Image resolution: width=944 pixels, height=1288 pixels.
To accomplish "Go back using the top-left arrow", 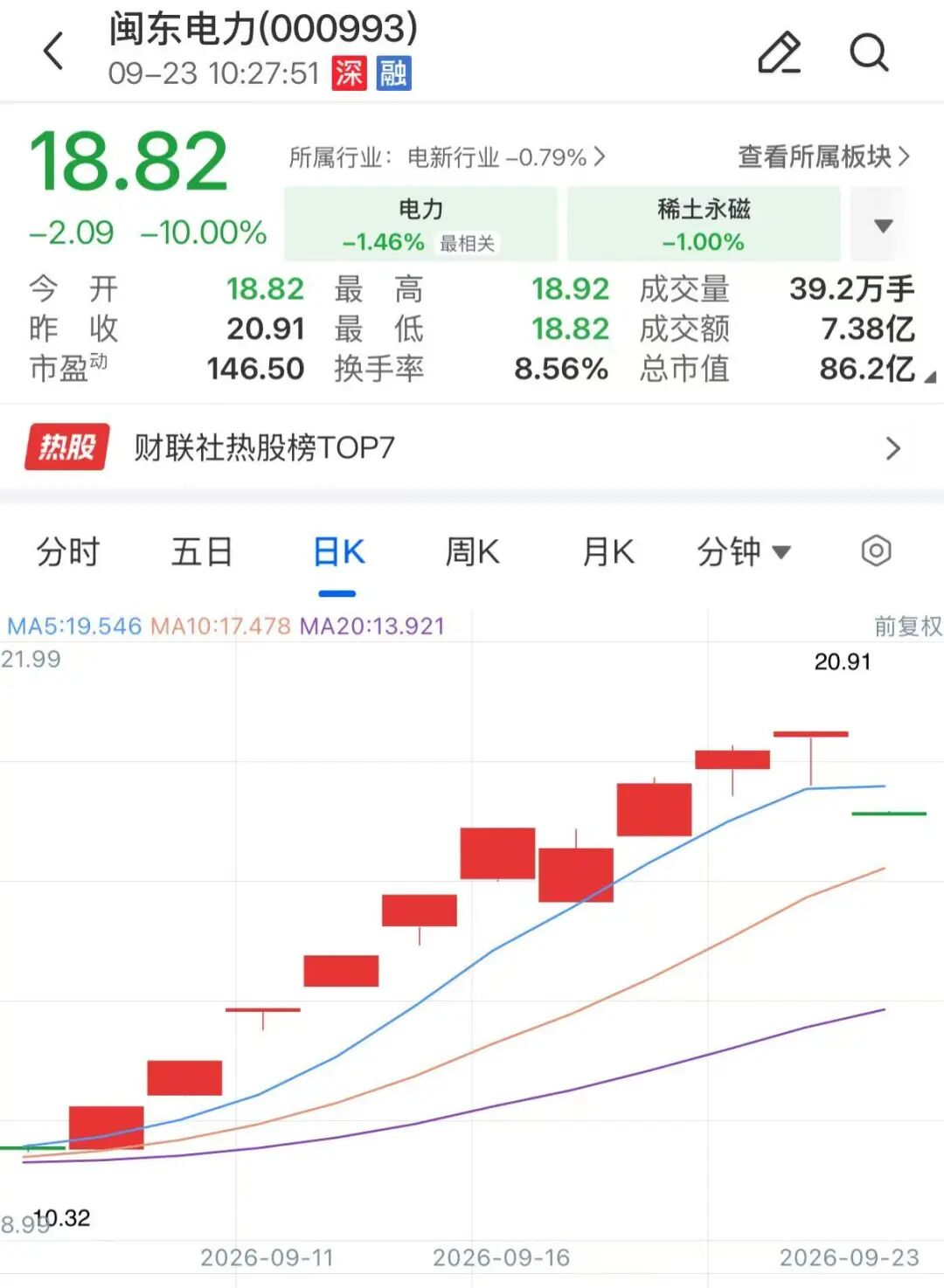I will click(x=53, y=51).
